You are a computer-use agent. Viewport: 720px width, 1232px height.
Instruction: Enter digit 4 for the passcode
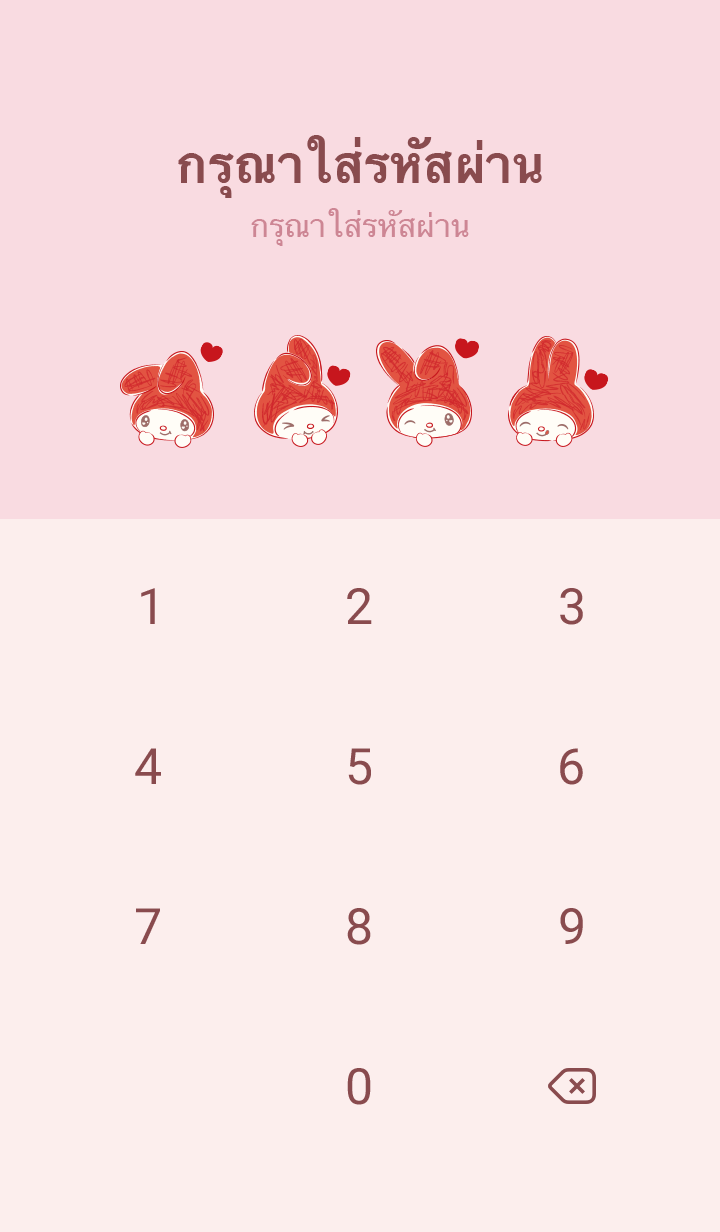click(148, 767)
